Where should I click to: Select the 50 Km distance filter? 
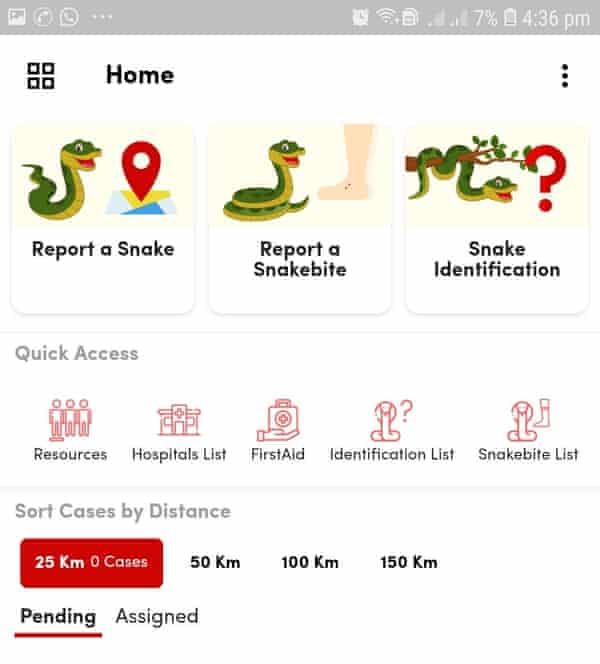point(215,562)
